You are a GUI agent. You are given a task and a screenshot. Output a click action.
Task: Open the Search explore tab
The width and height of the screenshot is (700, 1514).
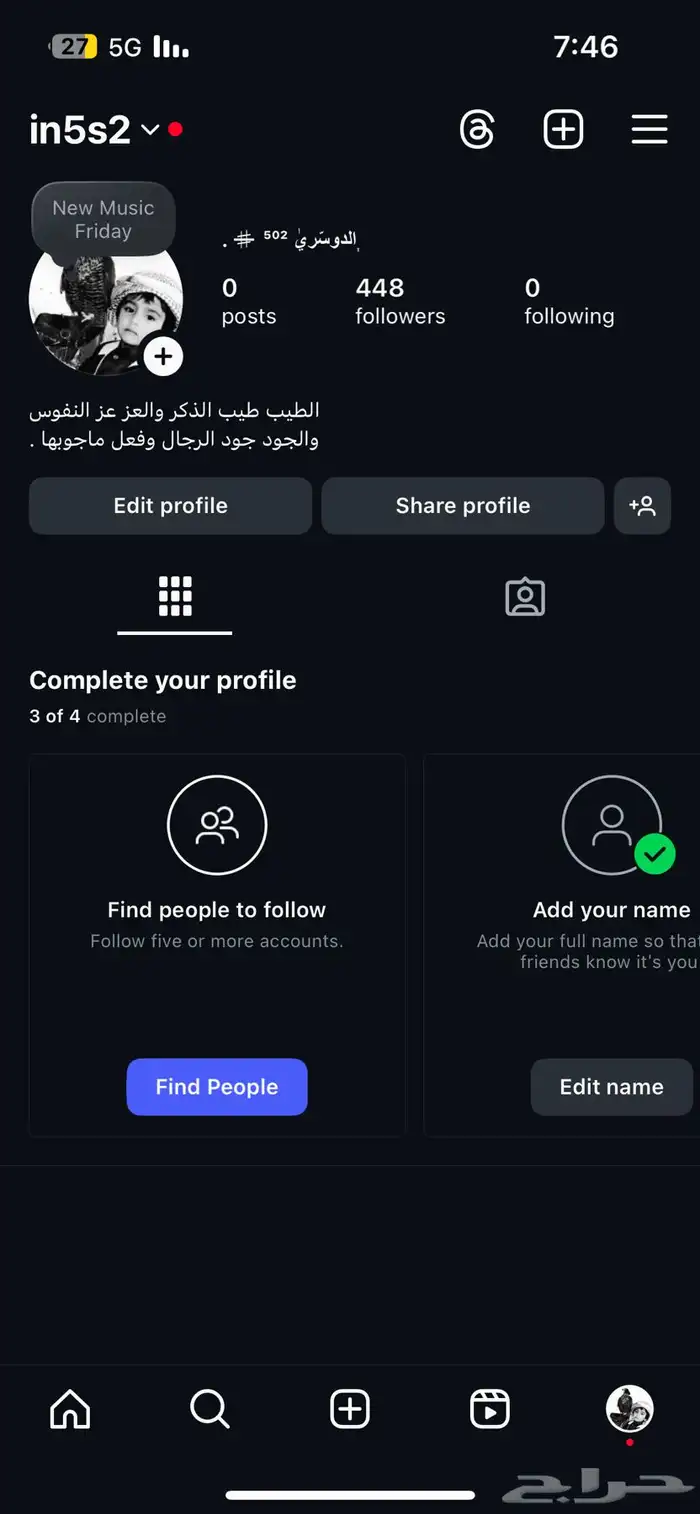(x=210, y=1409)
